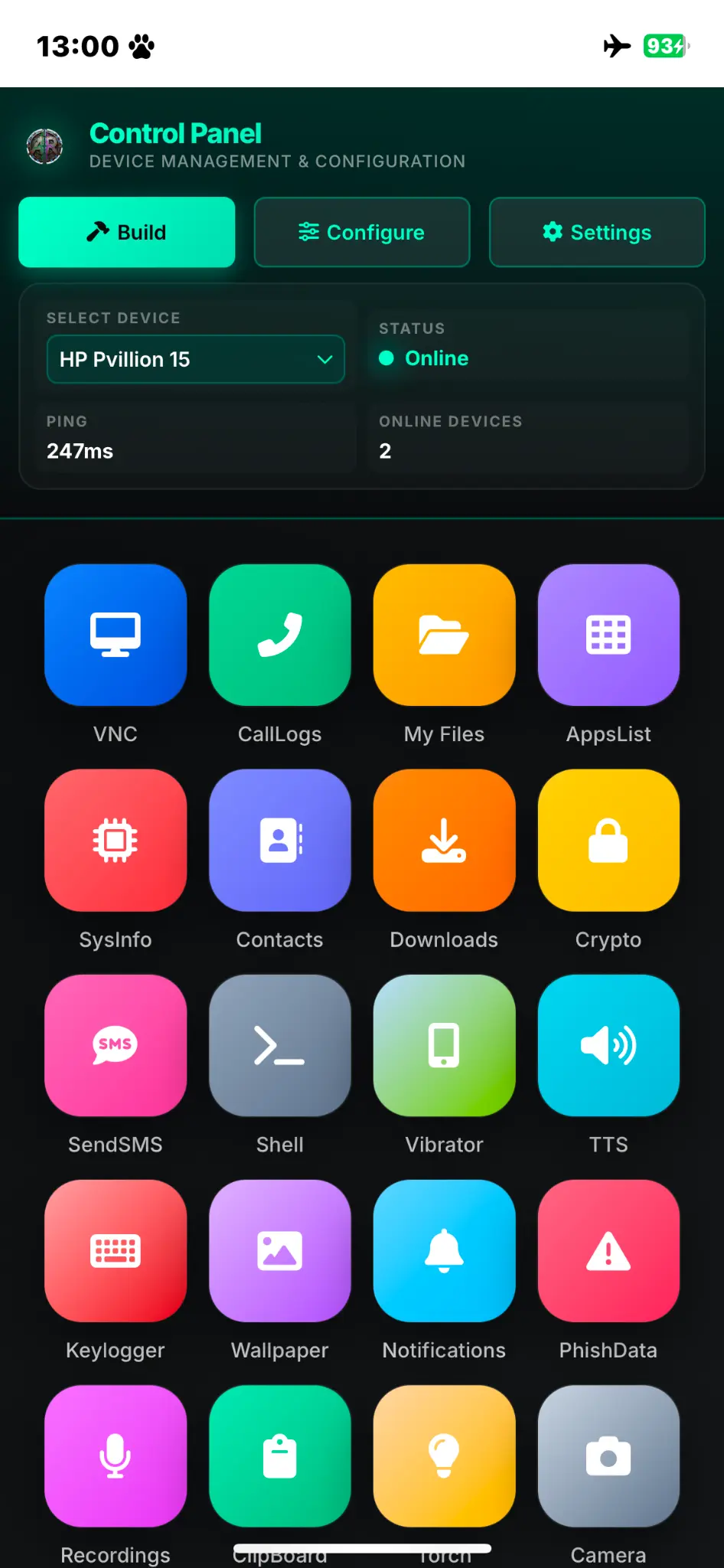Open the Settings tab
The width and height of the screenshot is (724, 1568).
point(596,232)
